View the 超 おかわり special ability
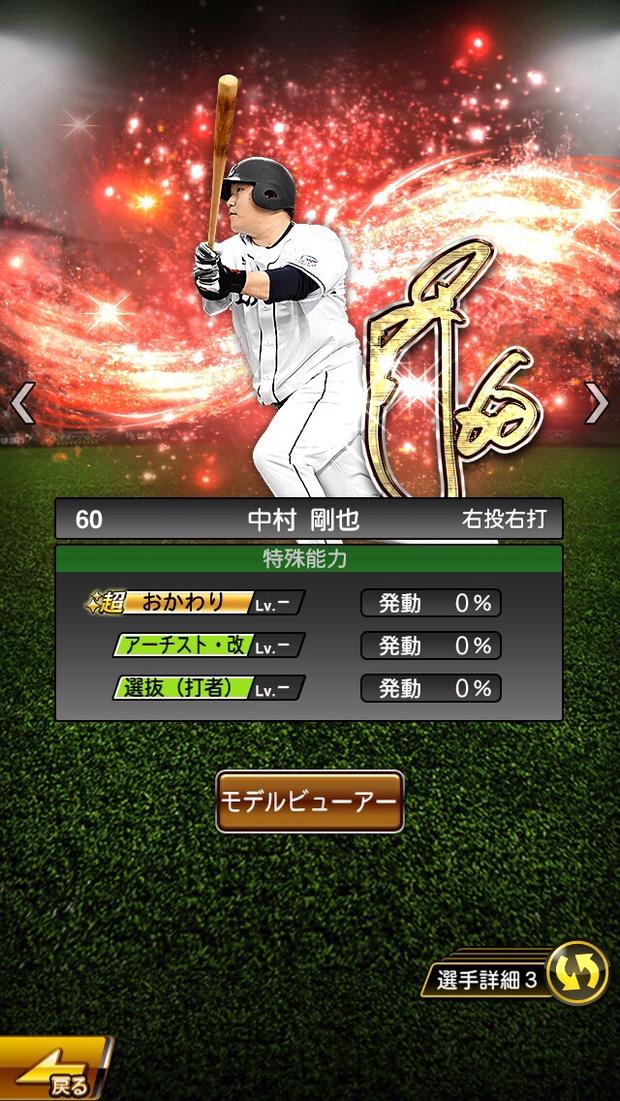Image resolution: width=620 pixels, height=1101 pixels. (195, 603)
